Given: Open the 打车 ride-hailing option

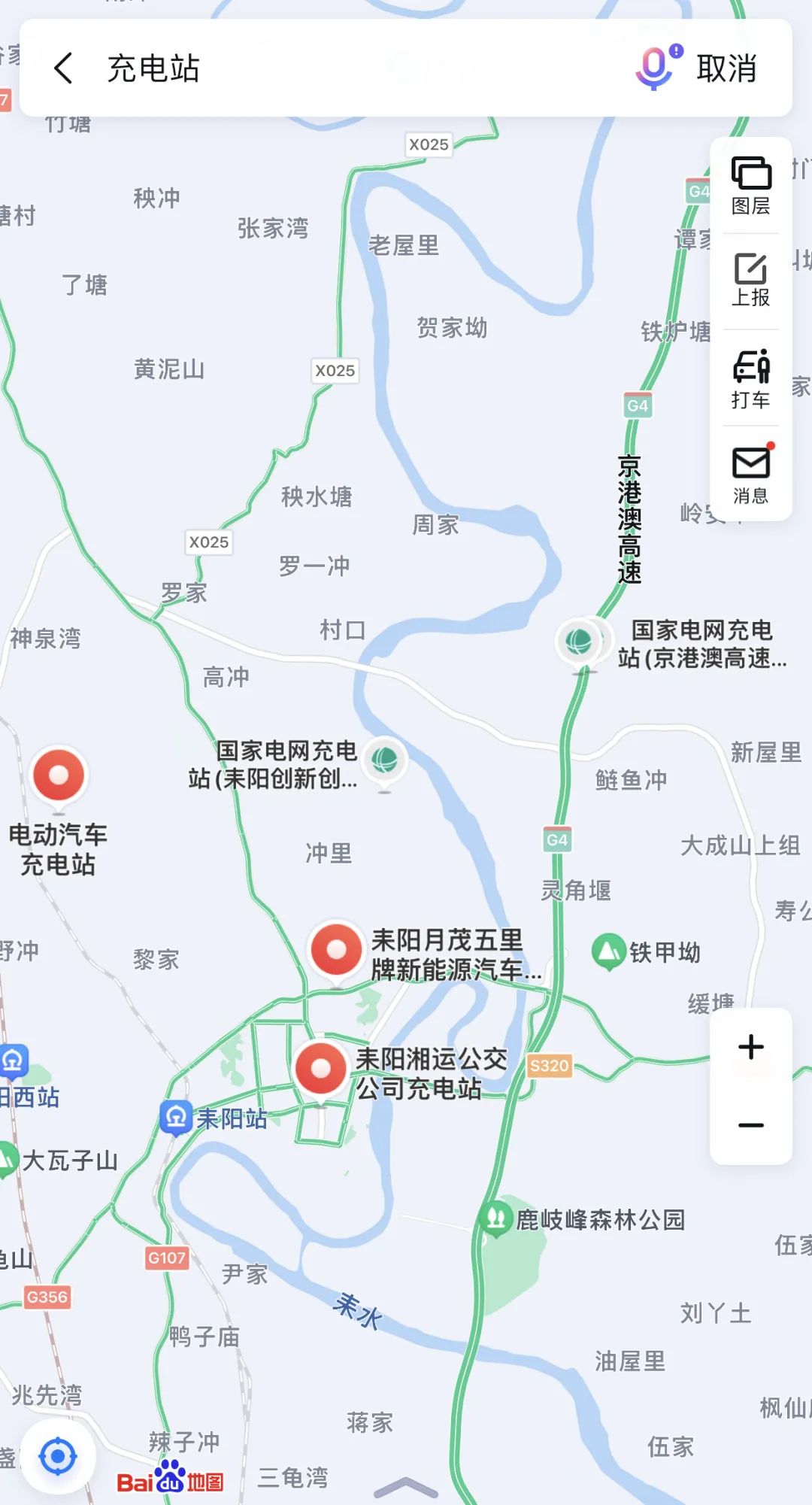Looking at the screenshot, I should [750, 378].
